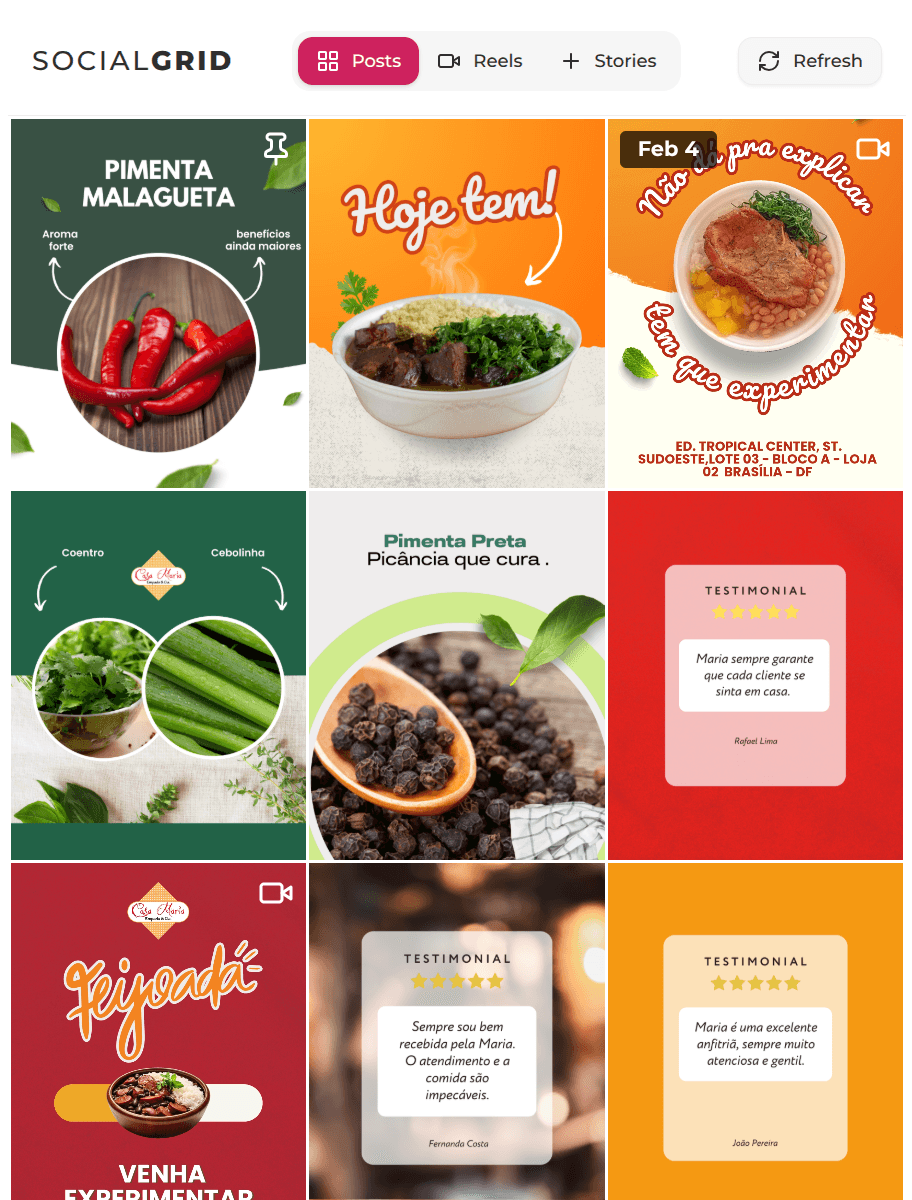Refresh the grid
The image size is (912, 1200).
(x=810, y=61)
